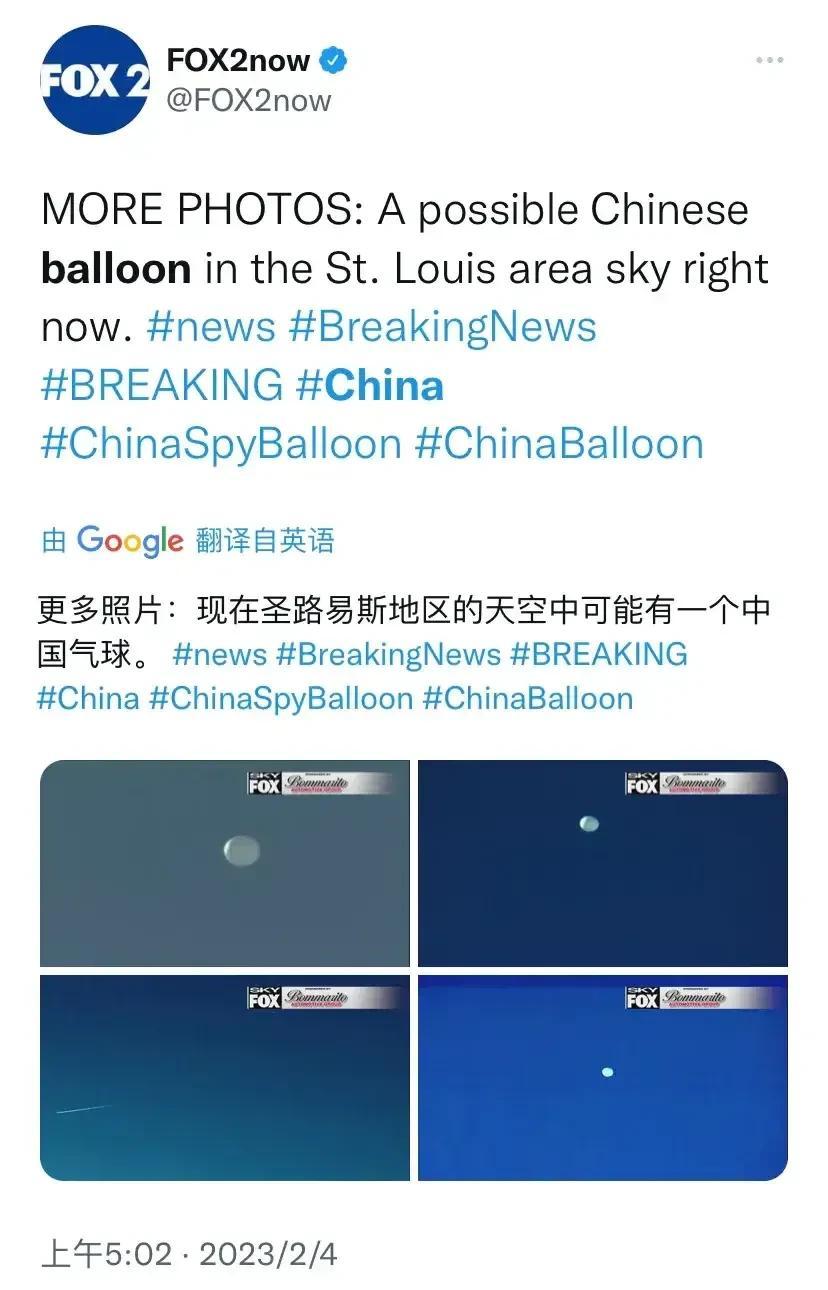Open the tweet's three-dot overflow menu
Screen dimensions: 828x1290
[769, 61]
